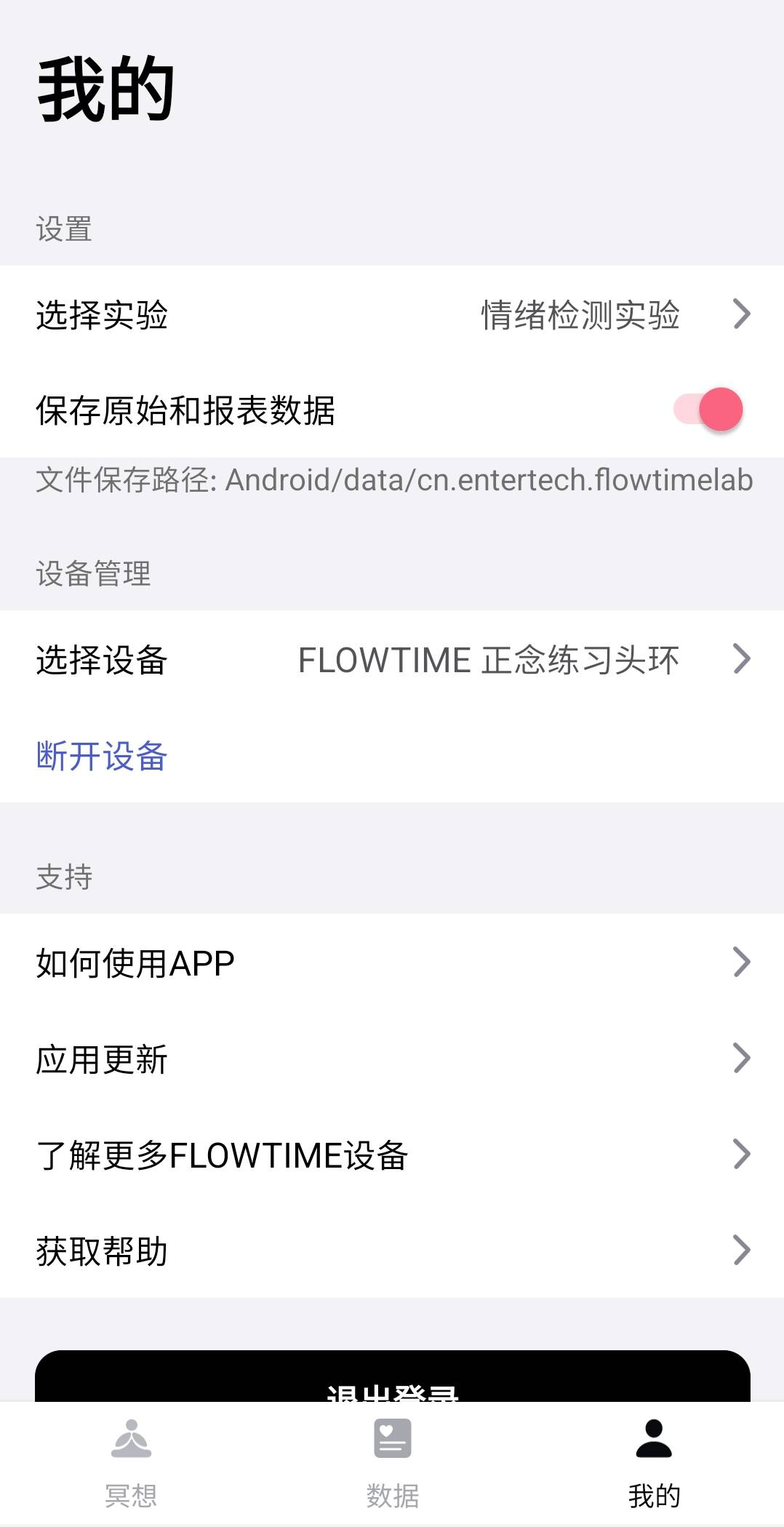Check for 应用更新
The height and width of the screenshot is (1527, 784).
[x=392, y=1059]
